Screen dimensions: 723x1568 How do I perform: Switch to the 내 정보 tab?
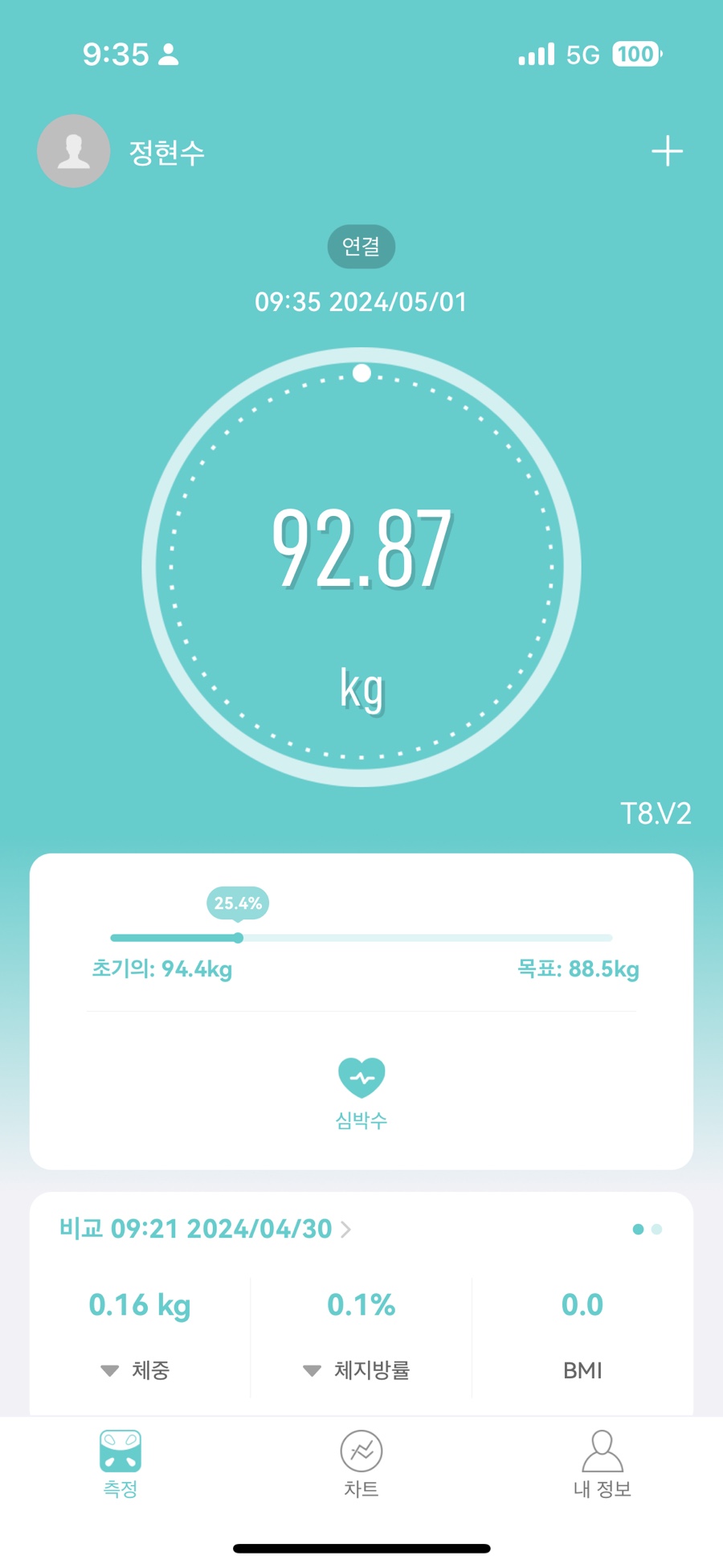coord(602,1463)
